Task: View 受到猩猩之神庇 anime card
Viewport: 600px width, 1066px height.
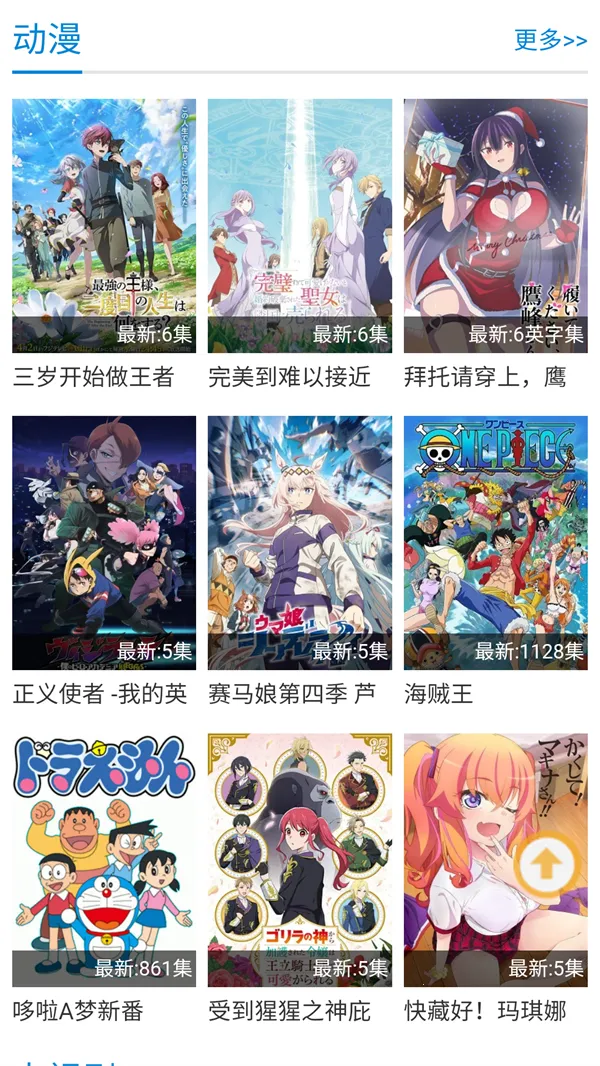Action: (x=300, y=860)
